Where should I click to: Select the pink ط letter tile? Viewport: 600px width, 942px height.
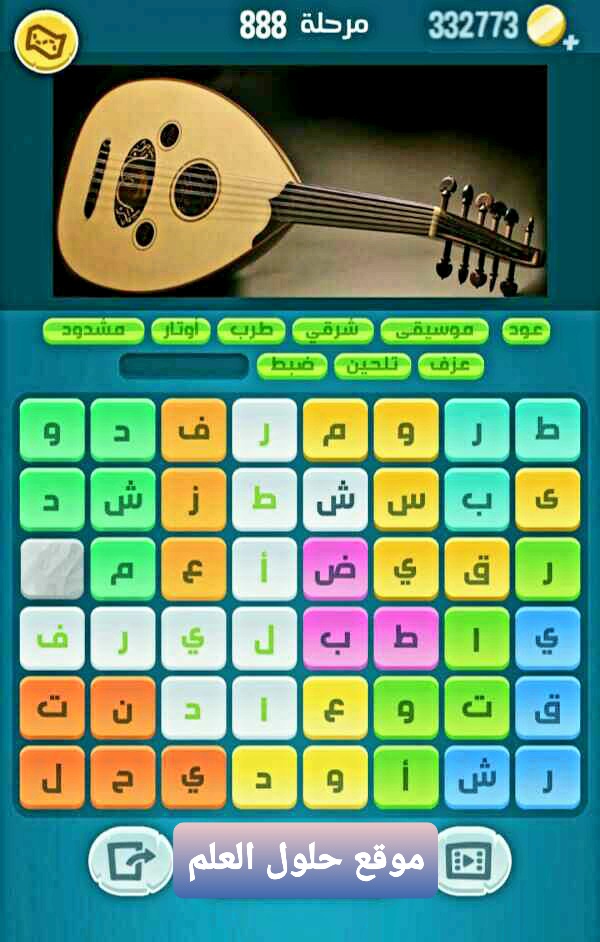(x=406, y=638)
